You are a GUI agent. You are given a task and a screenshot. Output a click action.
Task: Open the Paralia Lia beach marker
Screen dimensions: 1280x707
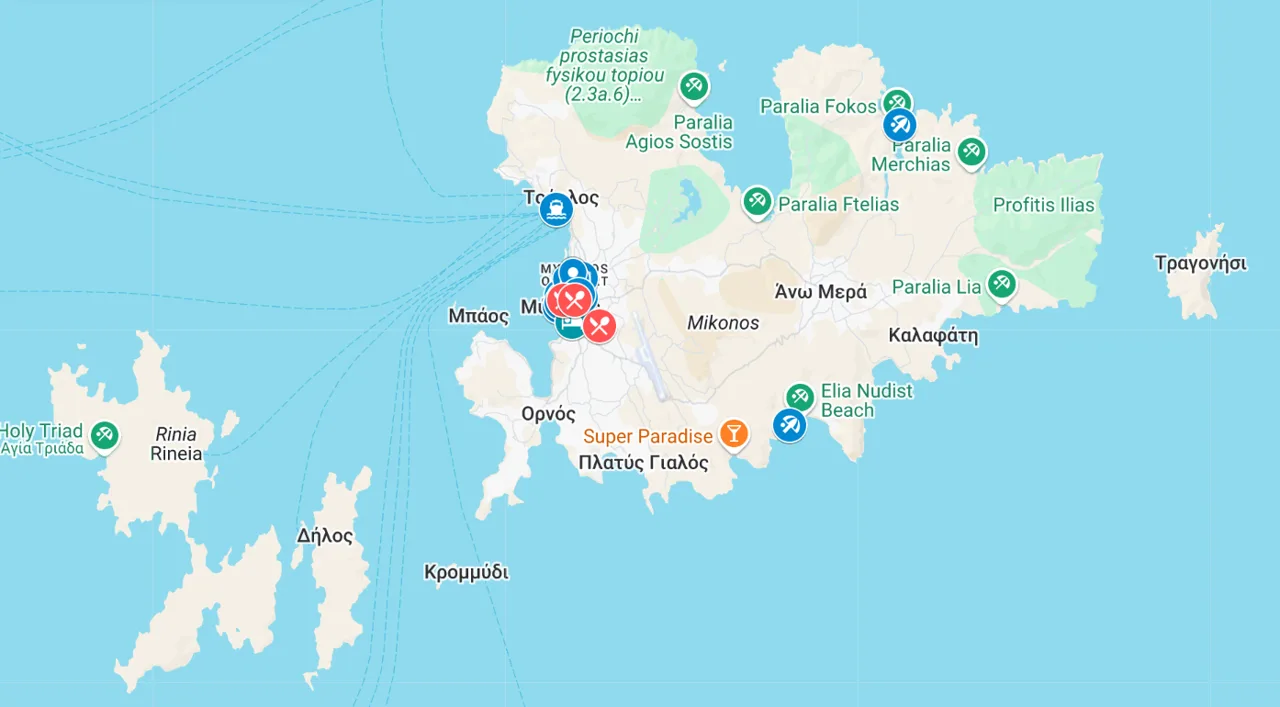(1001, 284)
